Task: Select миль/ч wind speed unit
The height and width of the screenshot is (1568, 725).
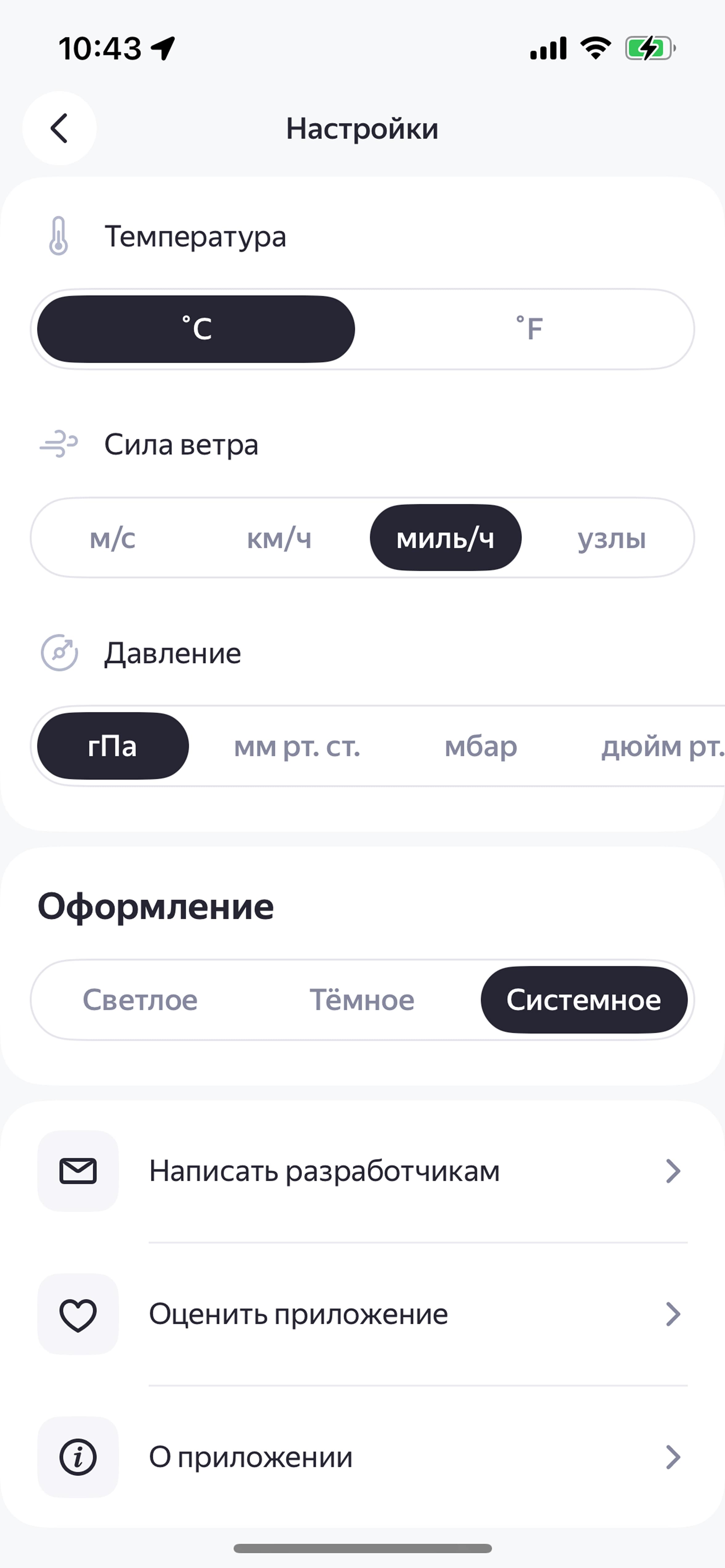Action: tap(445, 538)
